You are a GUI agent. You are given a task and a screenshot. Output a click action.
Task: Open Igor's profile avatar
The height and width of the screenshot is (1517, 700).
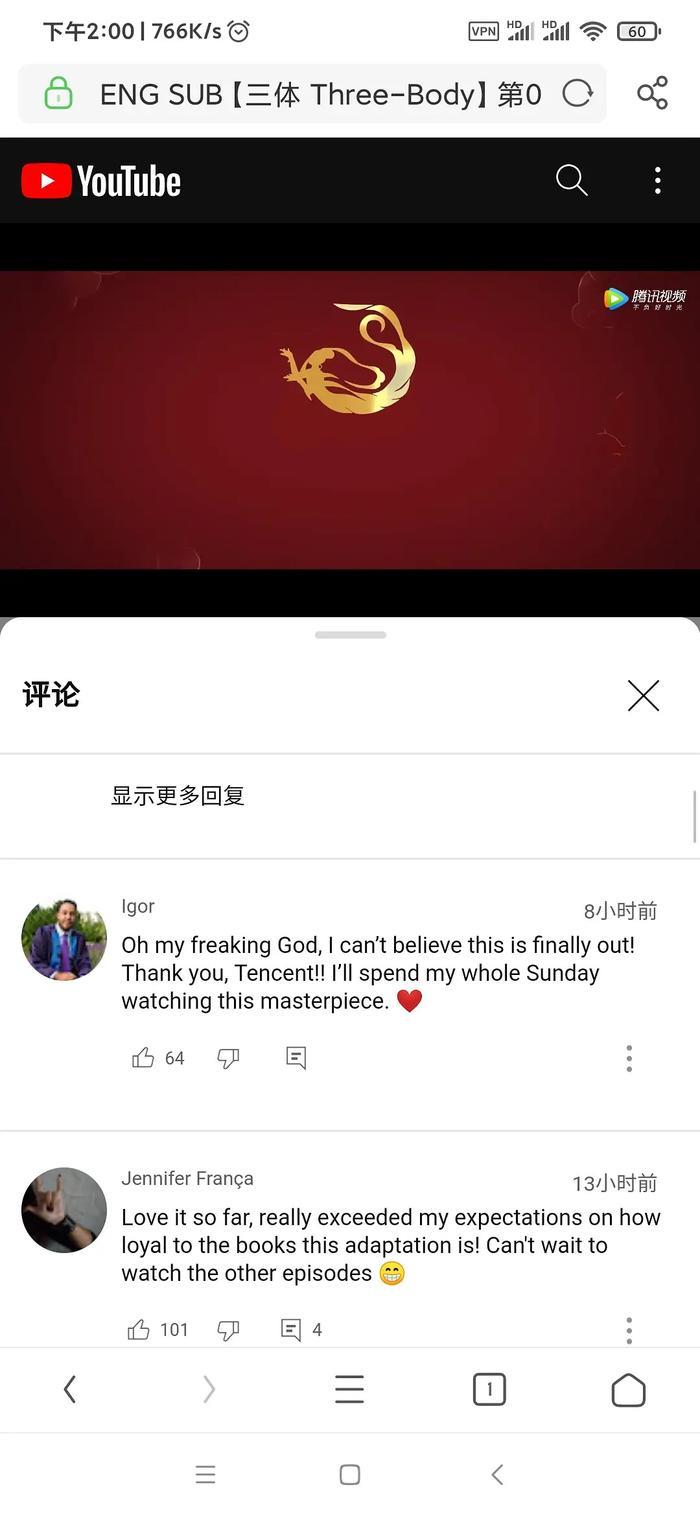coord(64,939)
